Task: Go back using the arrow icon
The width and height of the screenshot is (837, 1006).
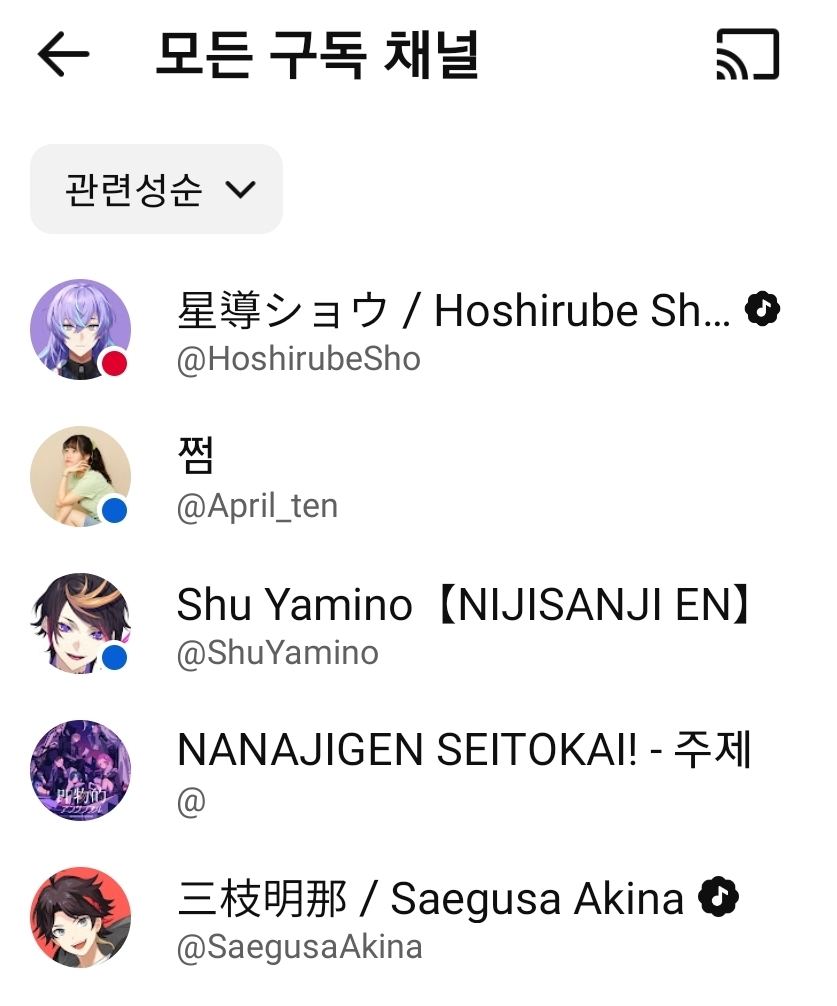Action: click(63, 55)
